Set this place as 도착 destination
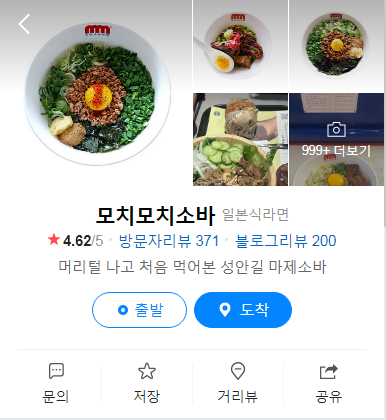Image resolution: width=386 pixels, height=420 pixels. [243, 310]
